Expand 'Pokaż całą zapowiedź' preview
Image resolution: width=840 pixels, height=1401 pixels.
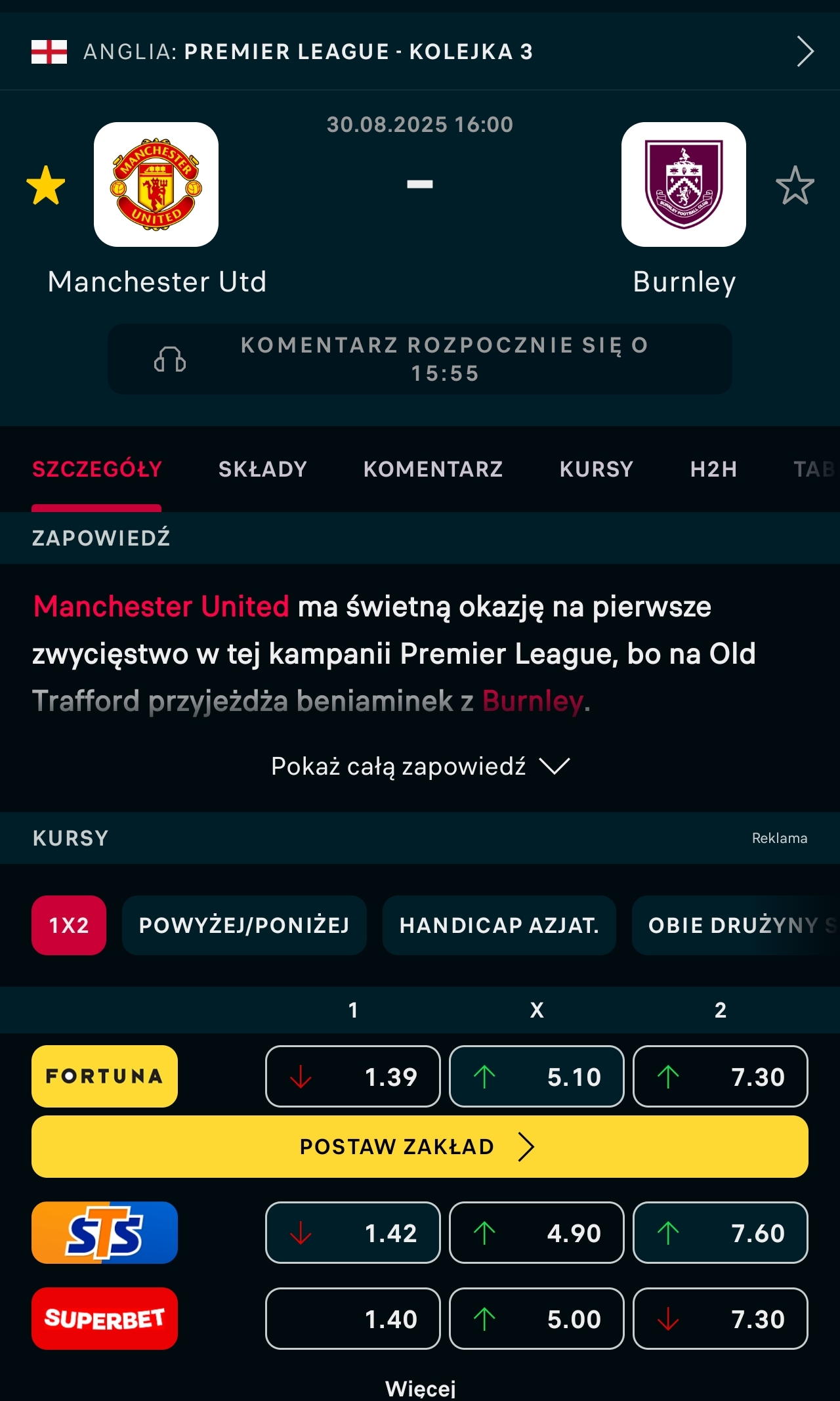(x=420, y=766)
